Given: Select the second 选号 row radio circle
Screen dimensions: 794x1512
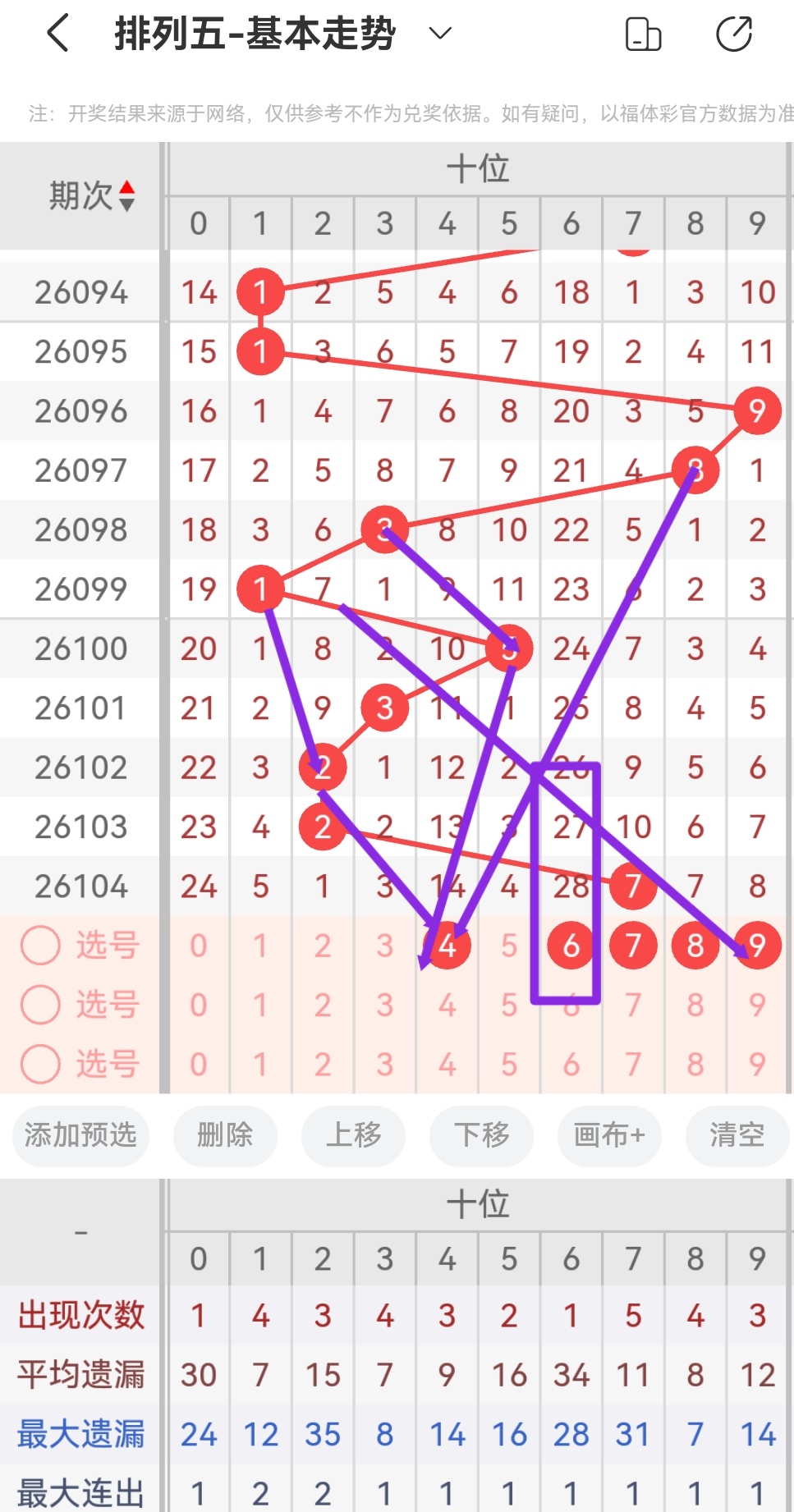Looking at the screenshot, I should (40, 1004).
